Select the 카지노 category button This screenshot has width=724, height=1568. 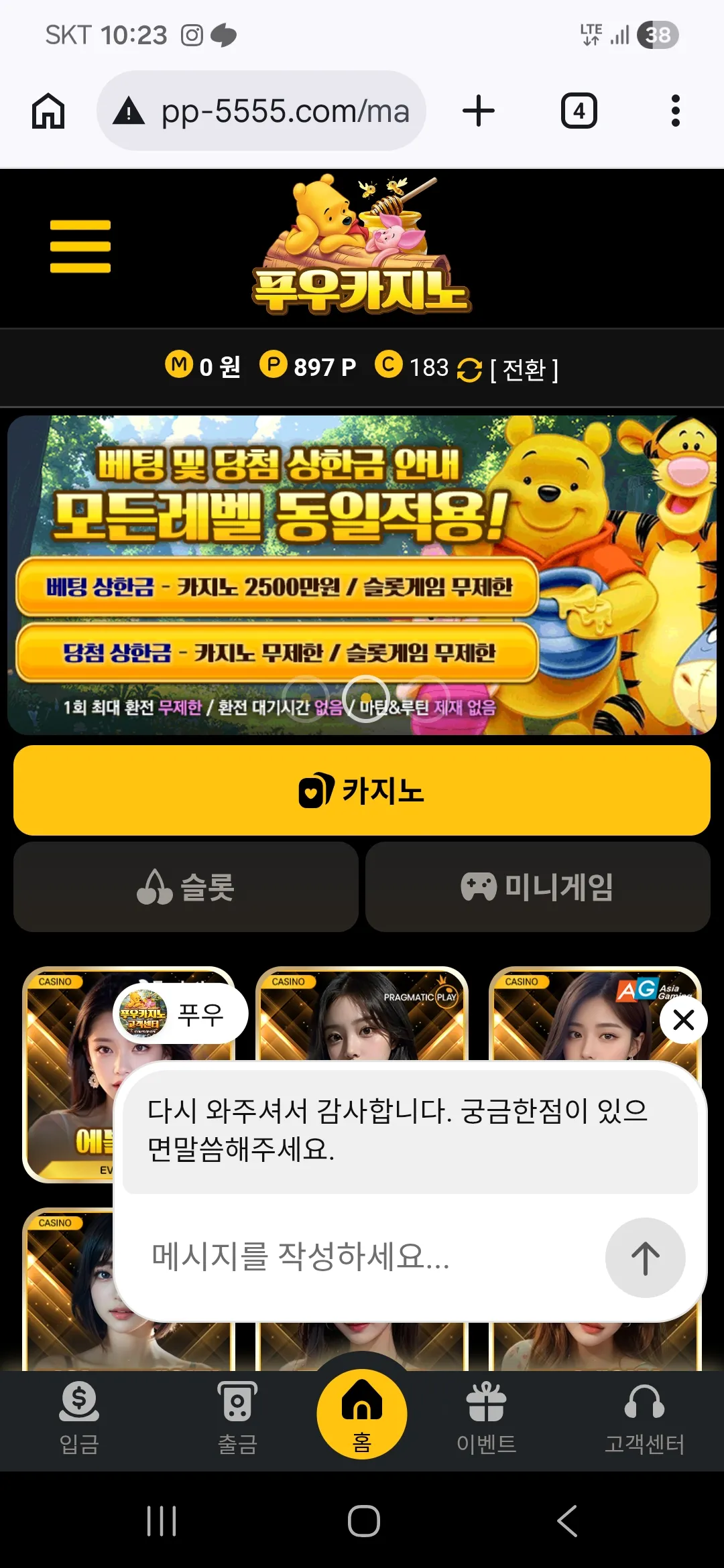pyautogui.click(x=362, y=790)
